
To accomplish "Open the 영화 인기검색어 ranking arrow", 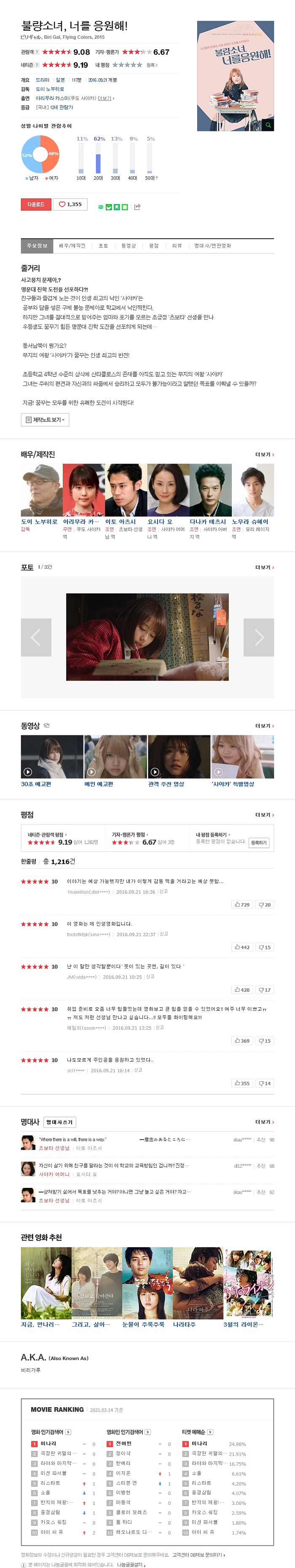I will click(68, 1432).
